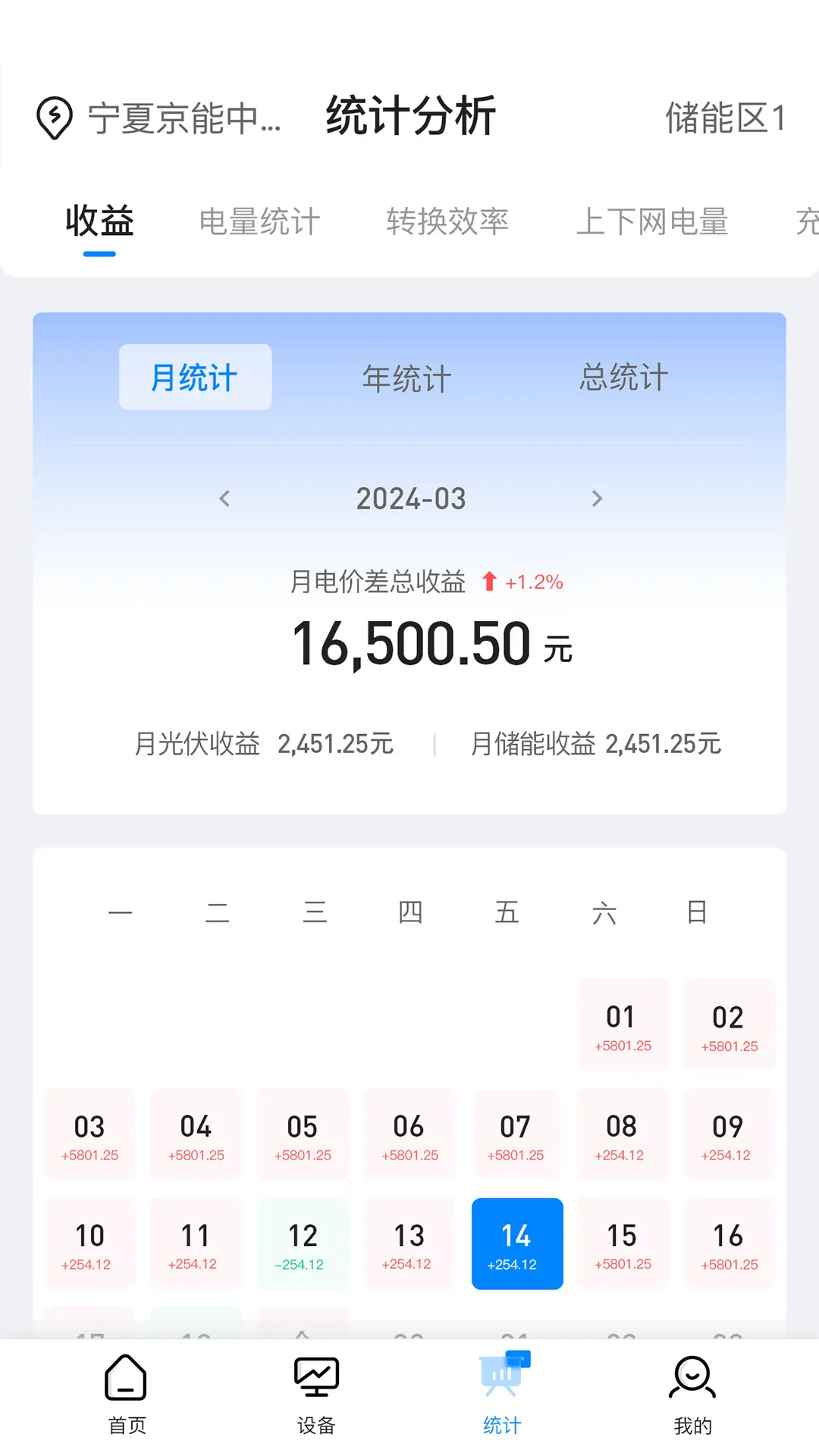Switch to the 上下网电量 tab

pos(652,221)
